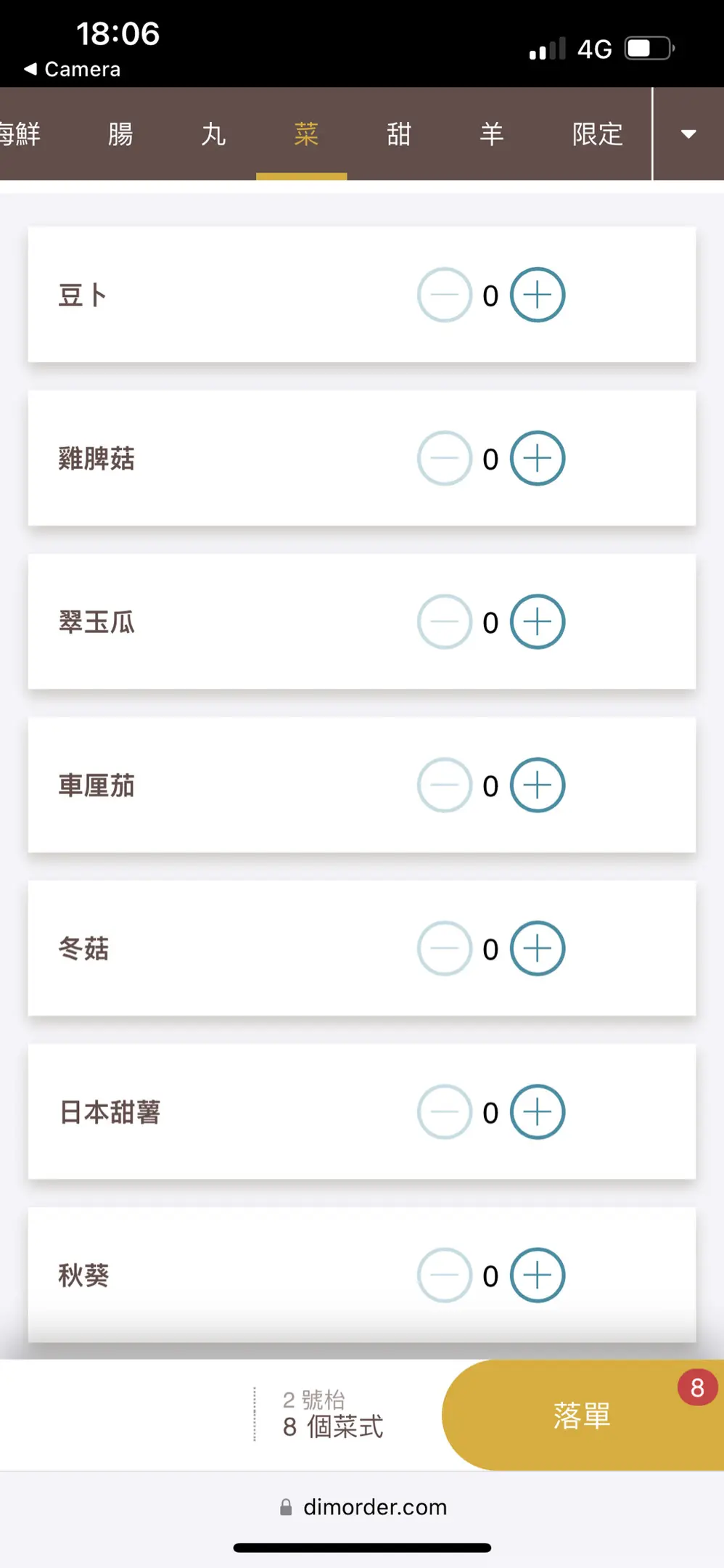Image resolution: width=724 pixels, height=1568 pixels.
Task: Return to Camera app
Action: click(72, 69)
